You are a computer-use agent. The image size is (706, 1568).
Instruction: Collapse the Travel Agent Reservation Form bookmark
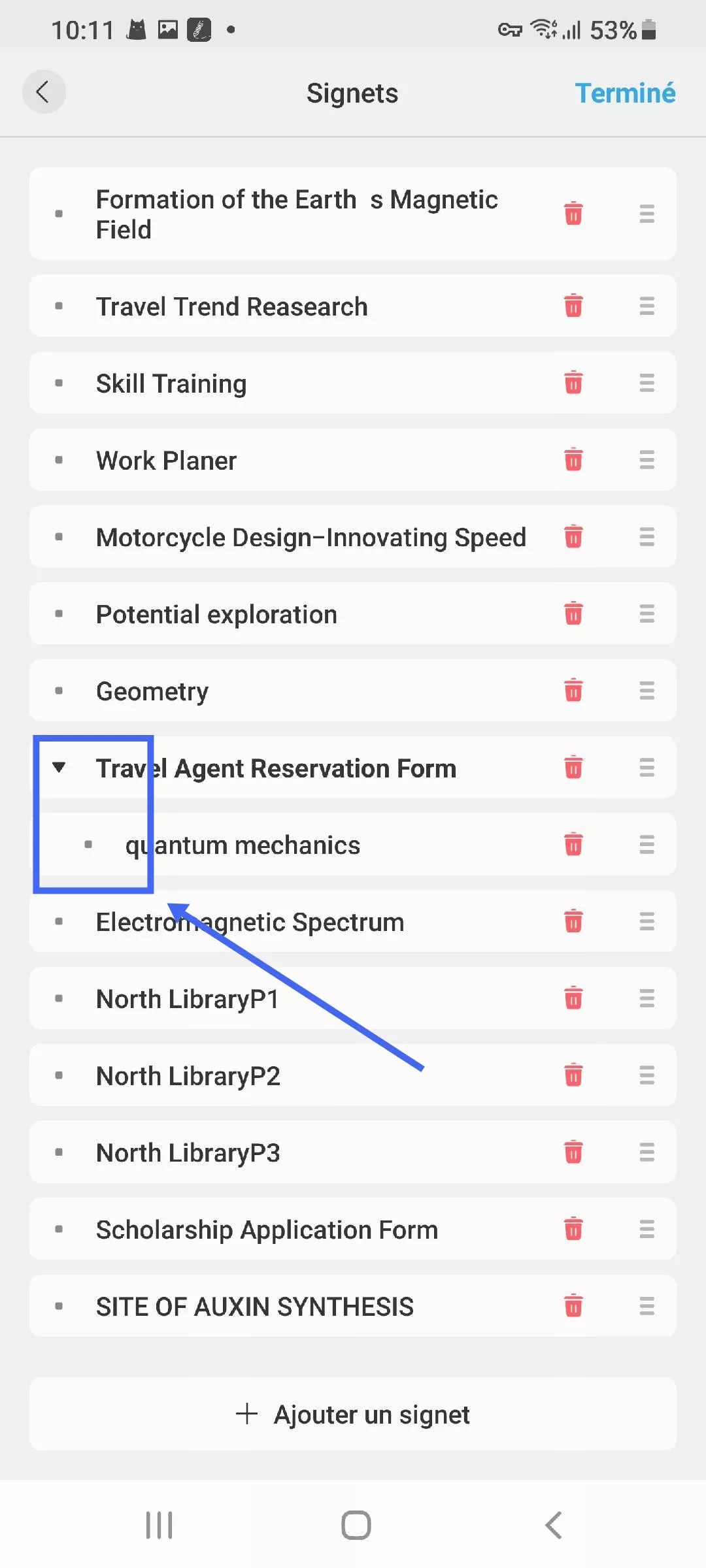pos(59,767)
